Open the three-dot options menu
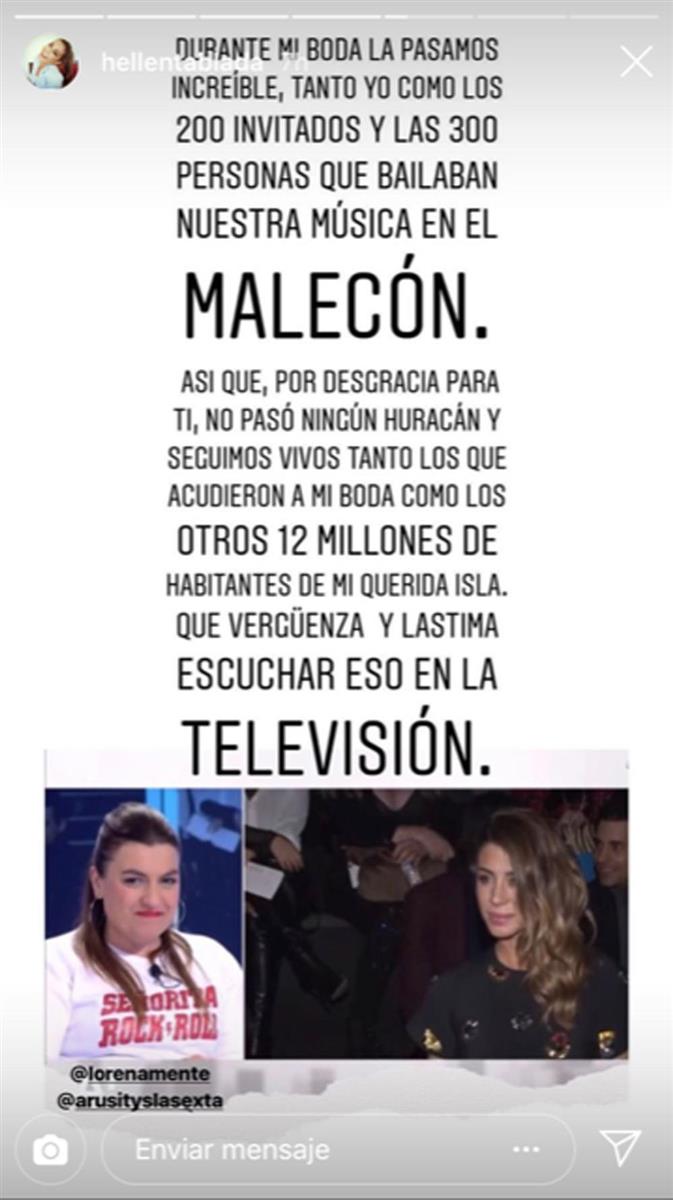 pos(525,1150)
